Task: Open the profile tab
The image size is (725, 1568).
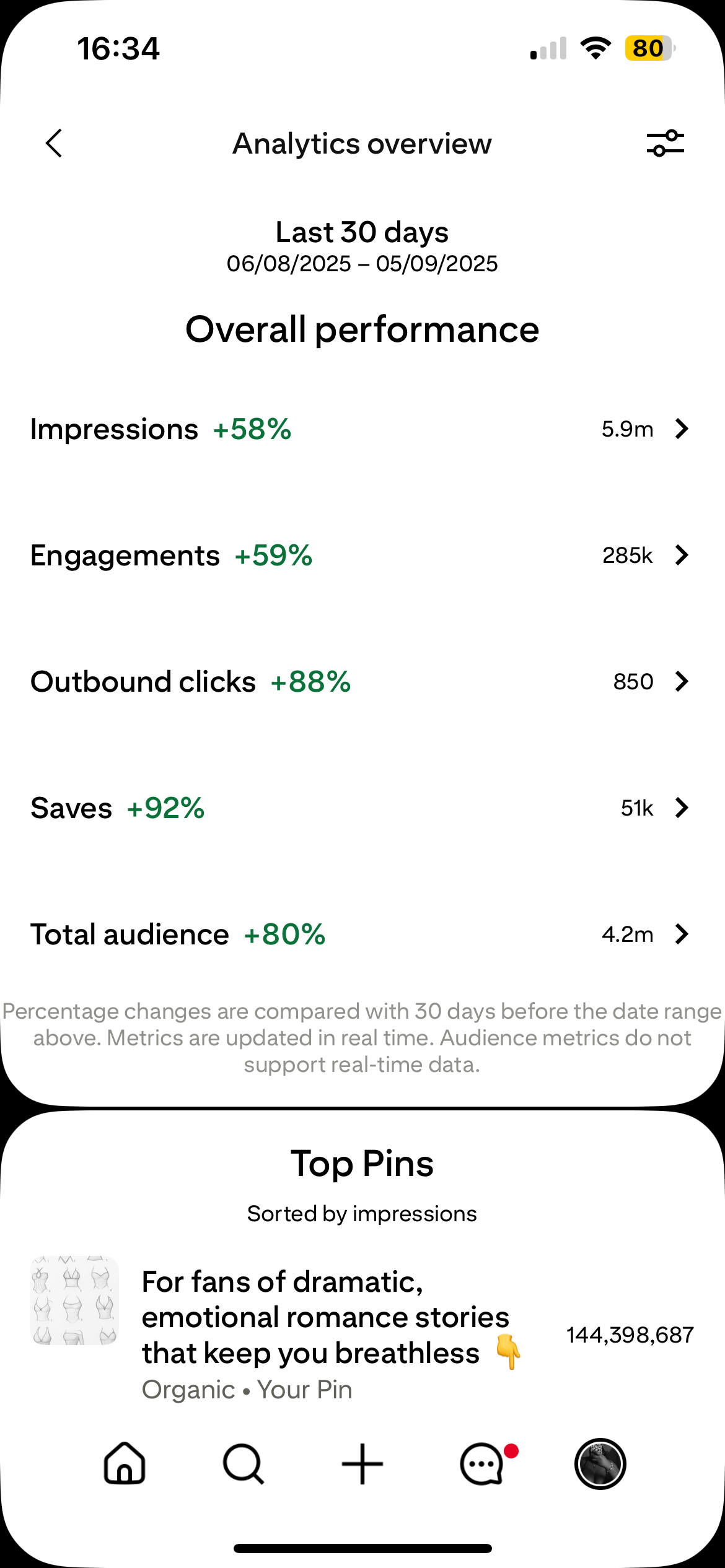Action: 600,1464
